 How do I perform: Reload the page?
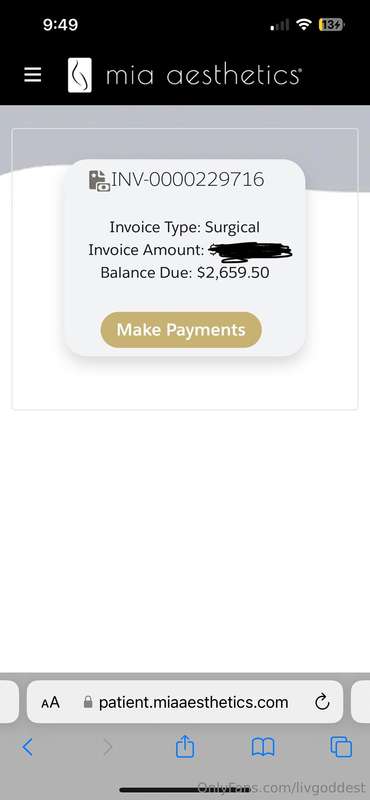(x=322, y=703)
